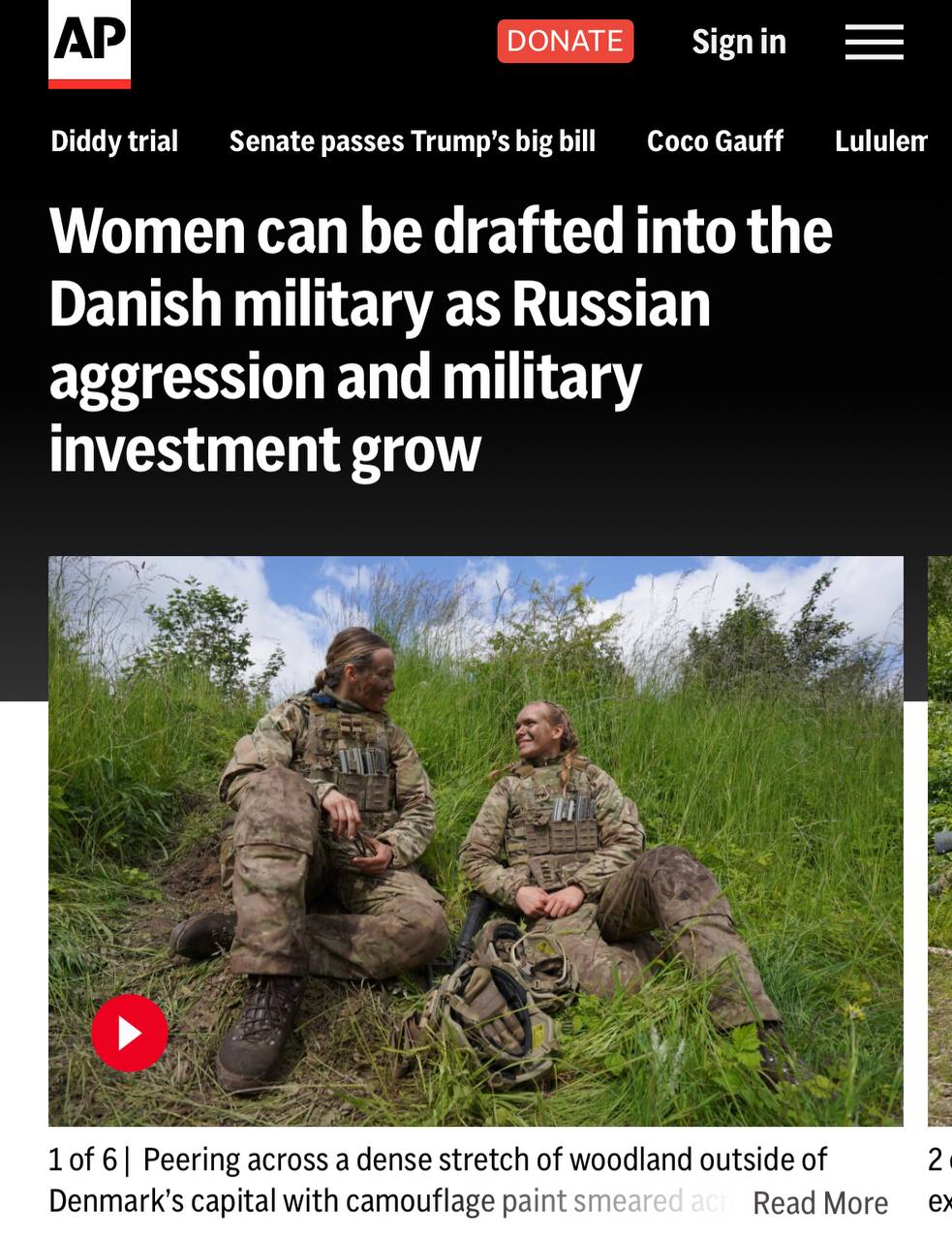Image resolution: width=952 pixels, height=1240 pixels.
Task: Open the Sign in page
Action: (x=739, y=42)
